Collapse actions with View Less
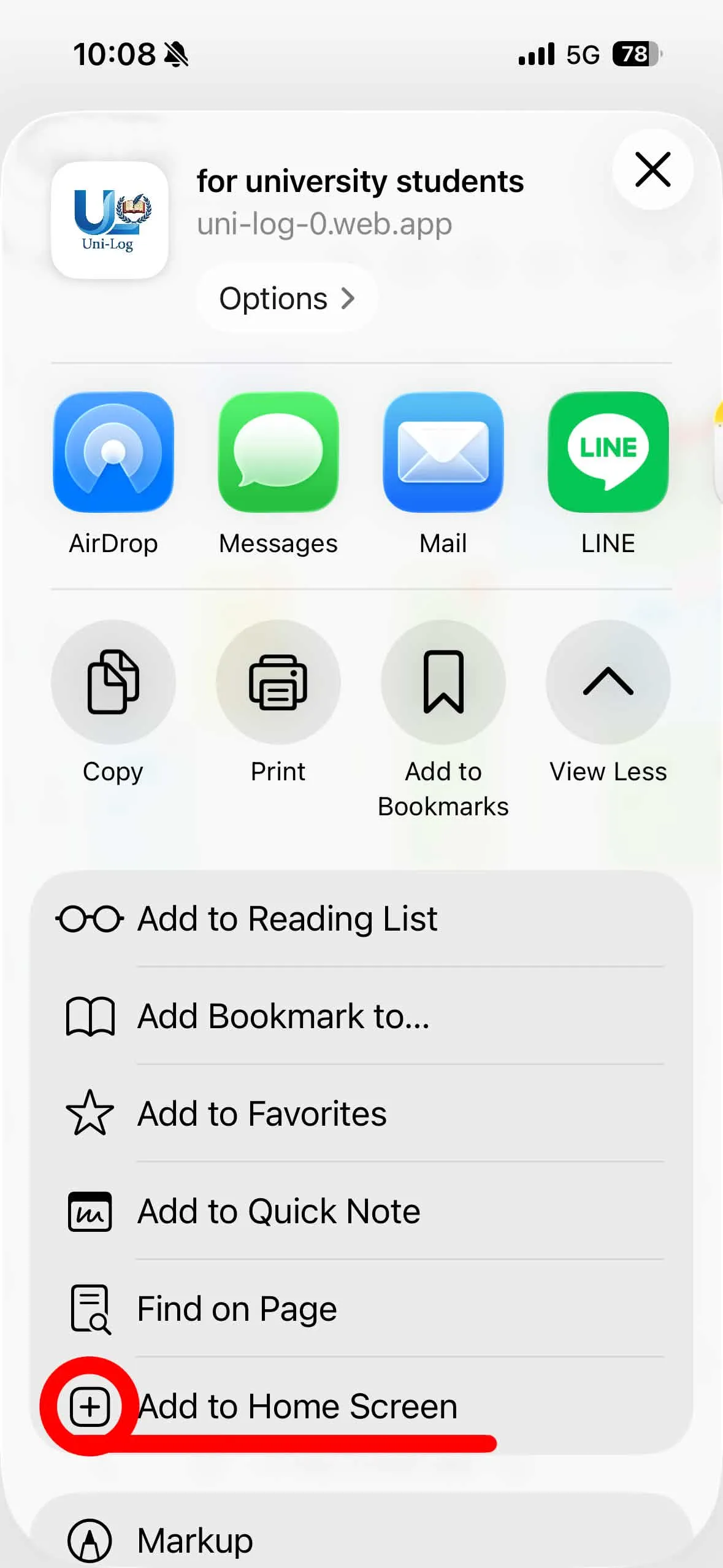723x1568 pixels. point(608,682)
